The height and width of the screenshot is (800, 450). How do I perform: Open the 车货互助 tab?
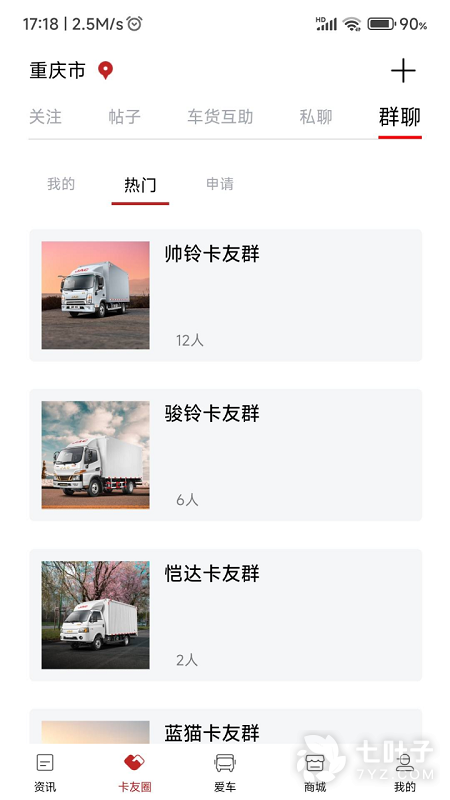[220, 117]
